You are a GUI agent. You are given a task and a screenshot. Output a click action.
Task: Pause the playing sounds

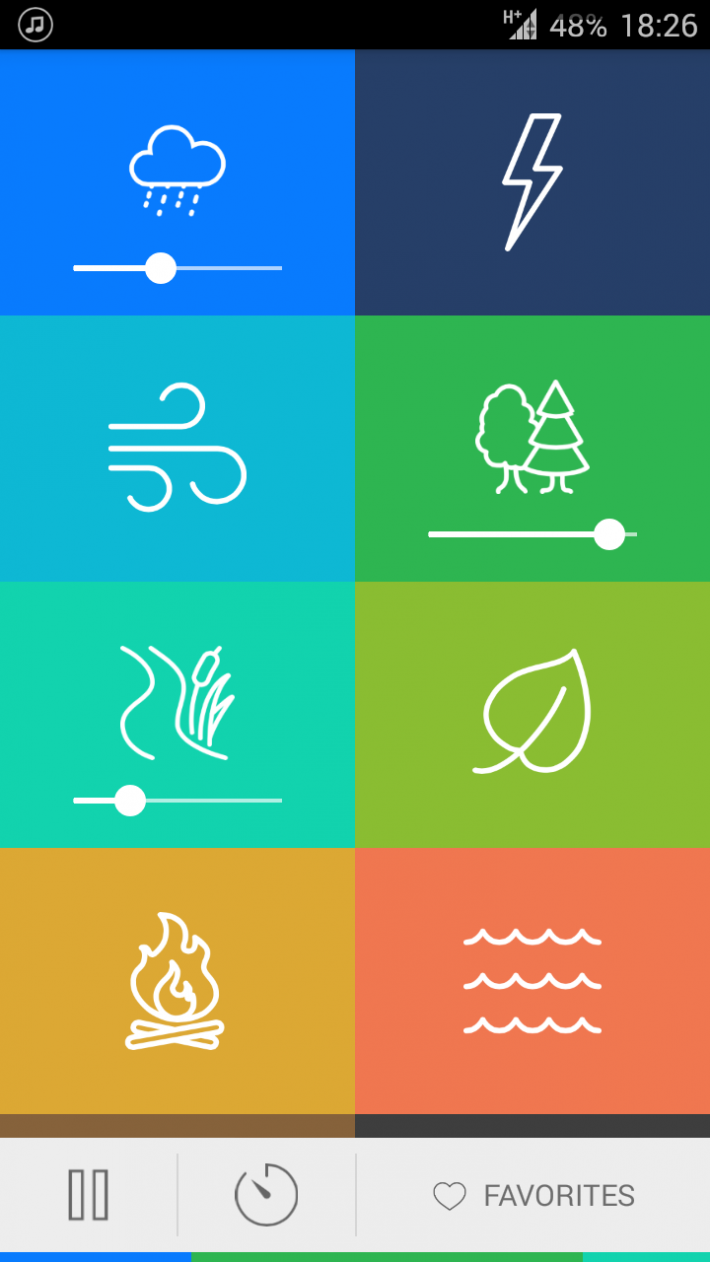[88, 1195]
